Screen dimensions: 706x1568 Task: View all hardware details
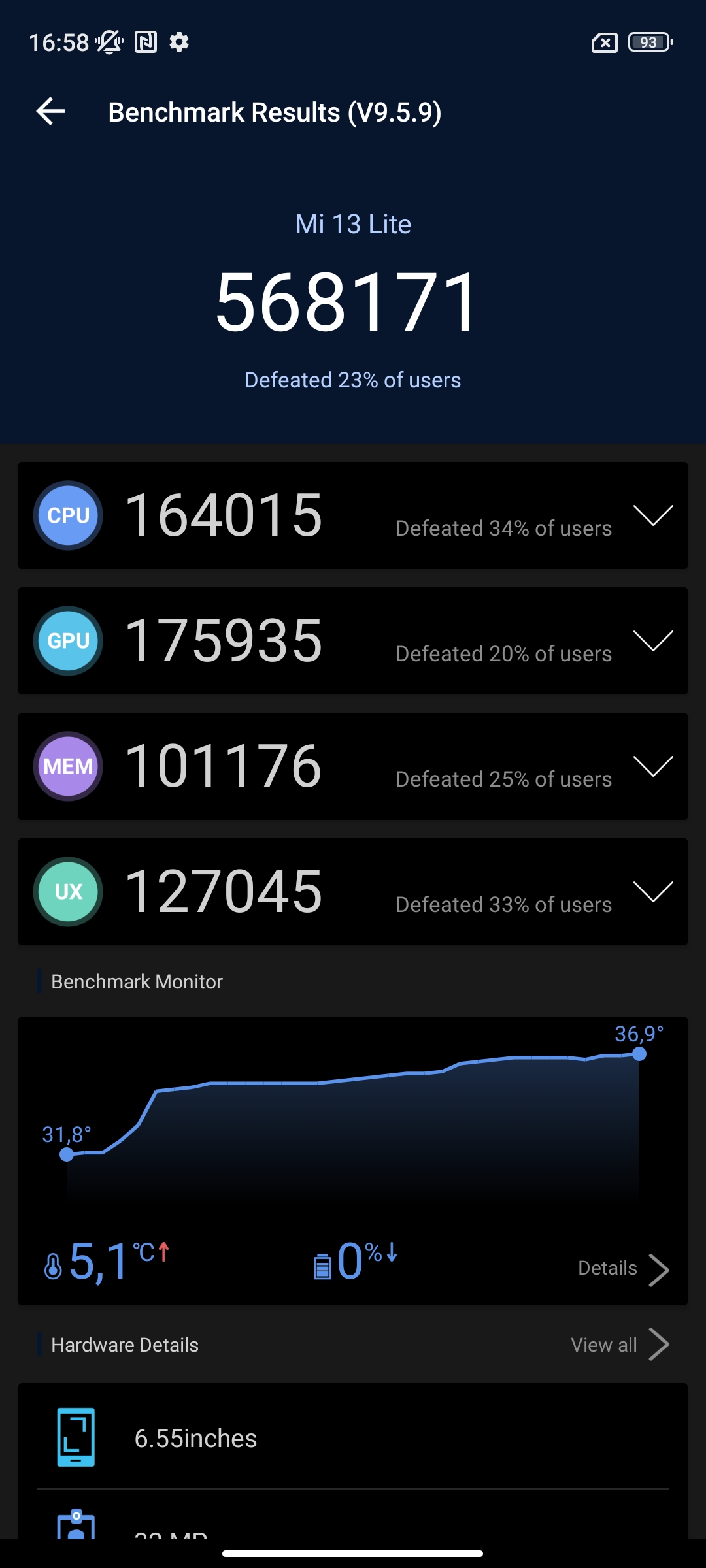point(620,1345)
